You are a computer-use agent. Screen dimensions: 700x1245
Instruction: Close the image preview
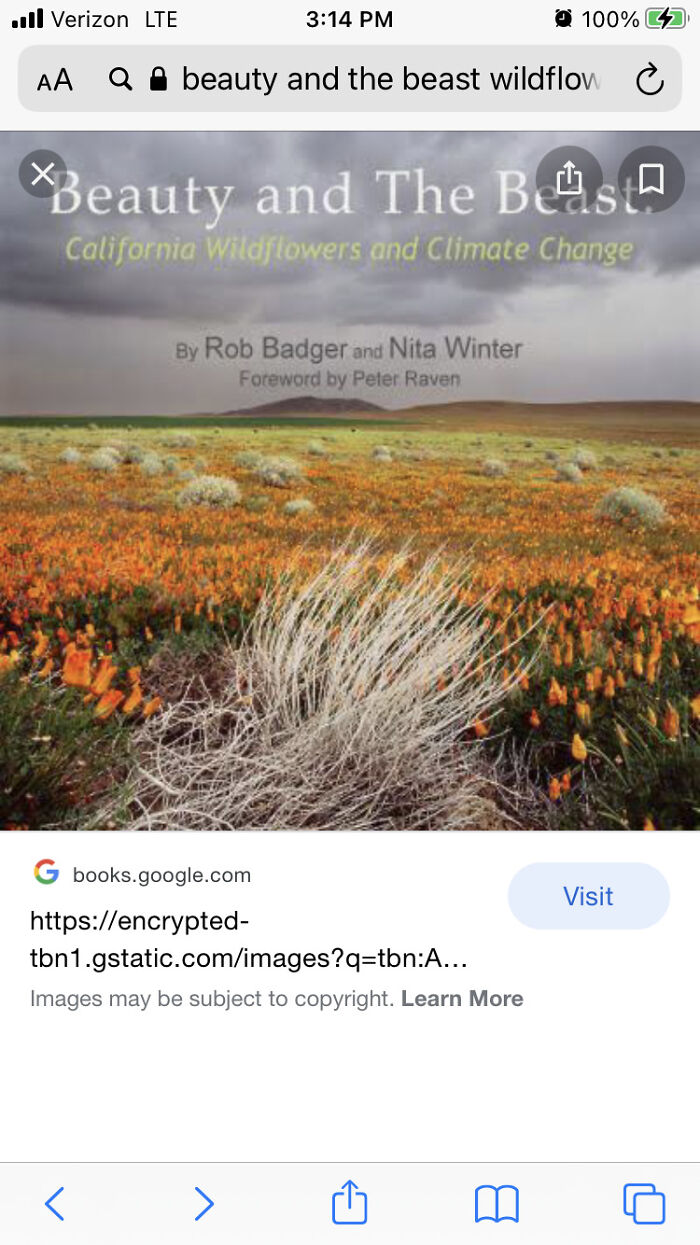pyautogui.click(x=43, y=174)
